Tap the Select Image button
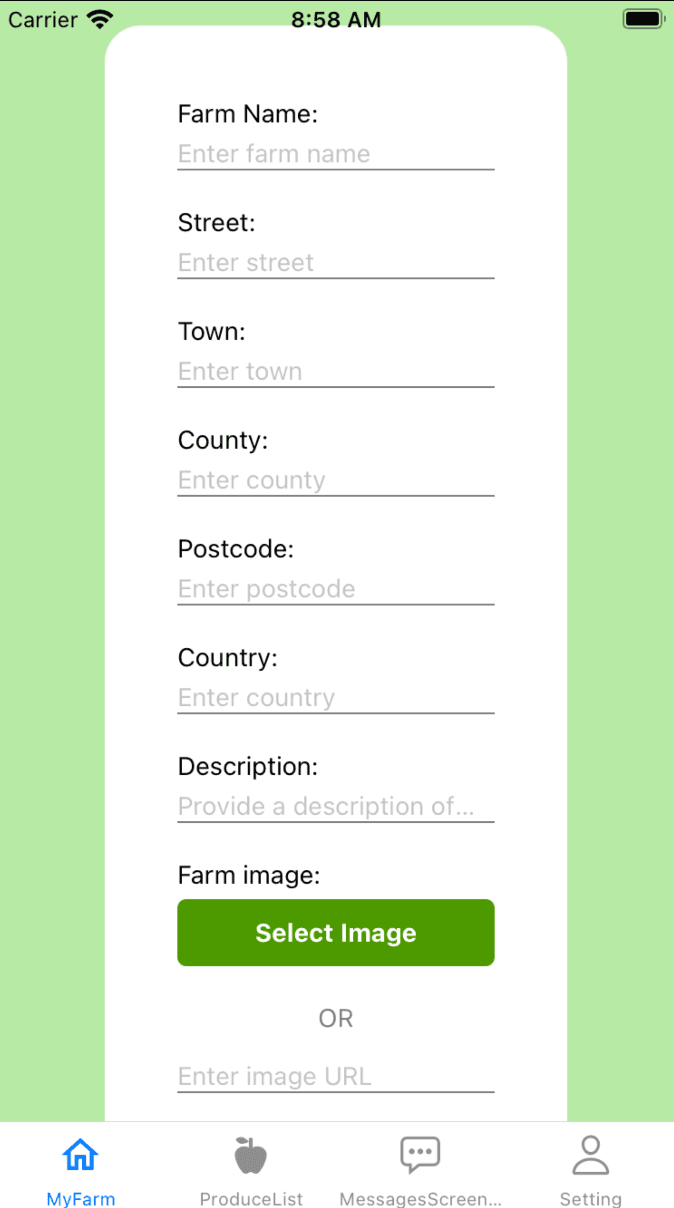The height and width of the screenshot is (1208, 674). [335, 933]
